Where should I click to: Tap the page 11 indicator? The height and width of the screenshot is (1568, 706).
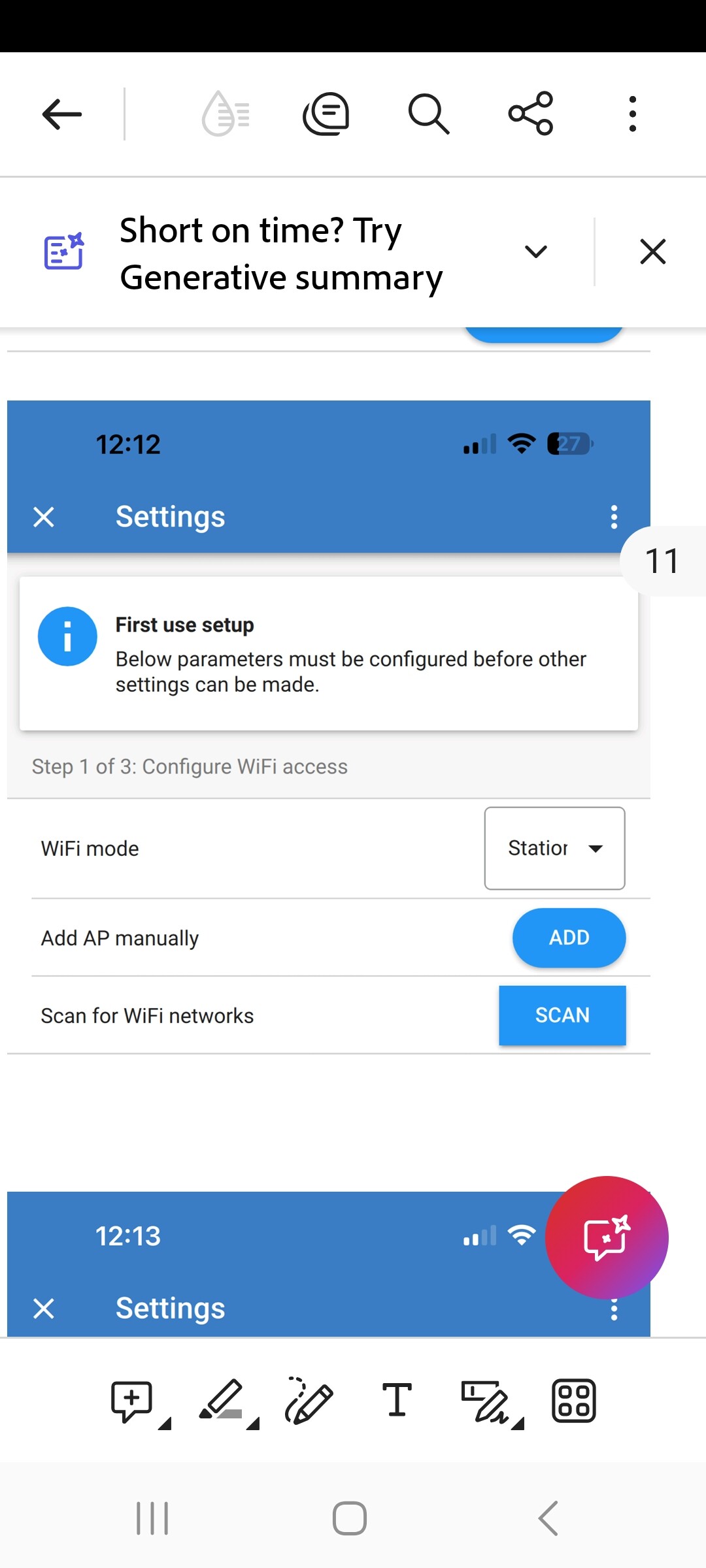click(x=663, y=561)
